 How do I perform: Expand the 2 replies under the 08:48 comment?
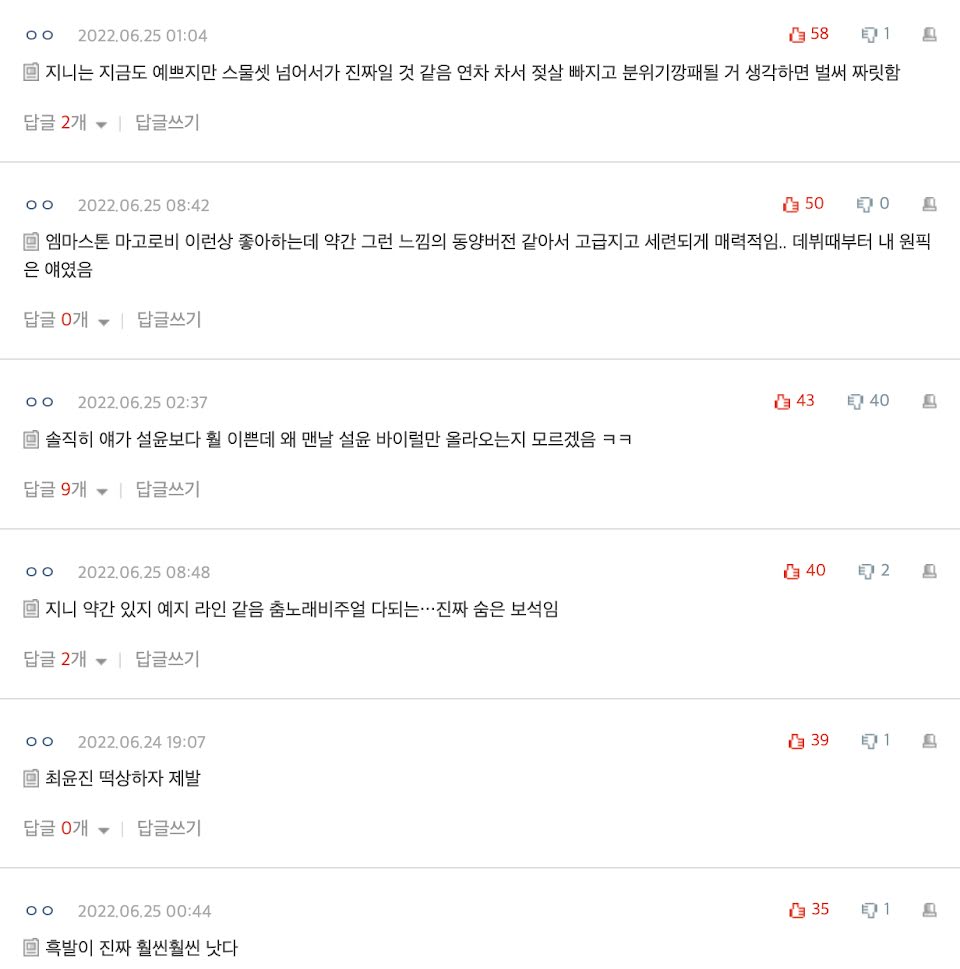point(65,659)
